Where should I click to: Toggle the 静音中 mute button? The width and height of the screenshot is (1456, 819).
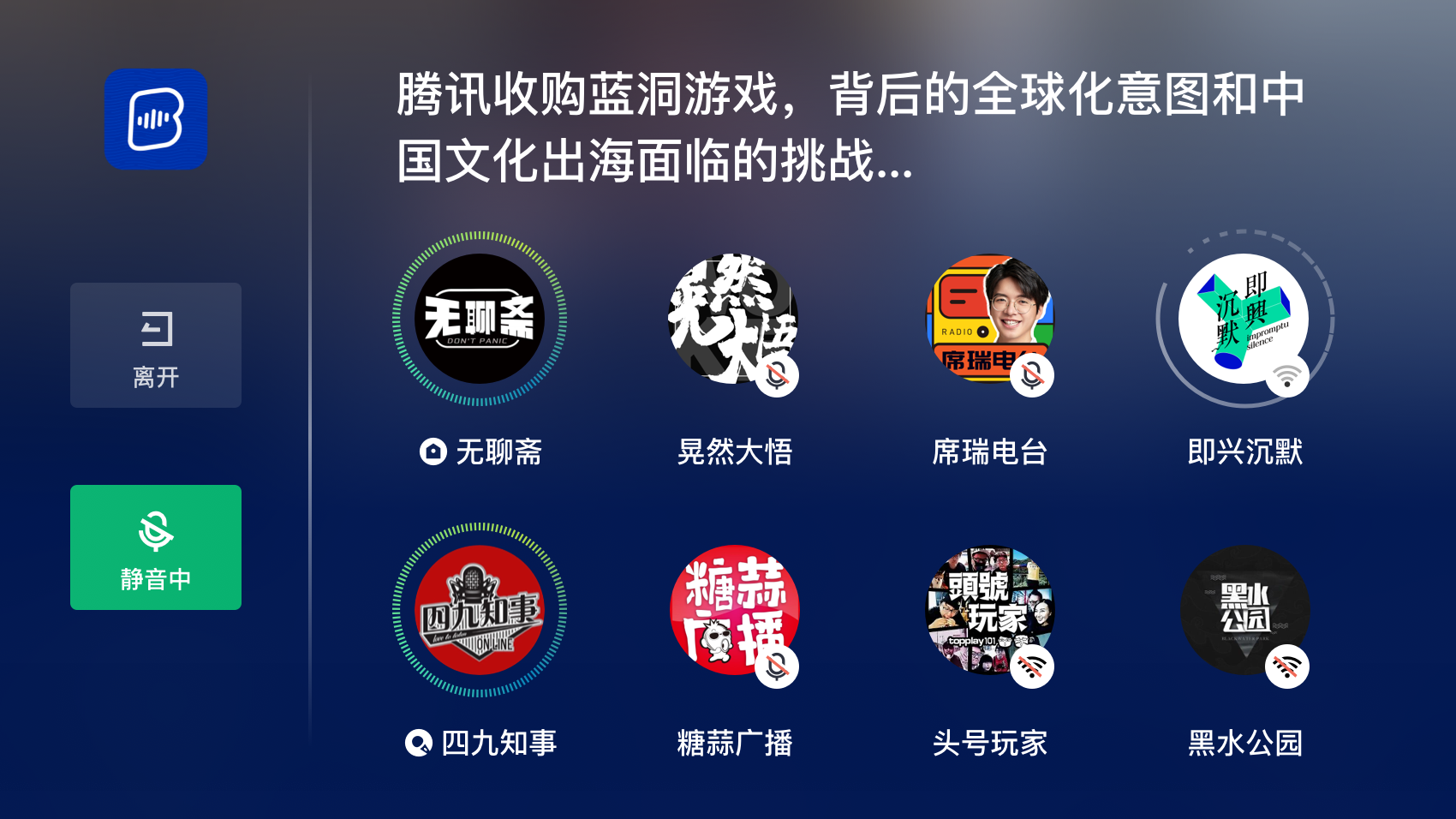(x=156, y=547)
